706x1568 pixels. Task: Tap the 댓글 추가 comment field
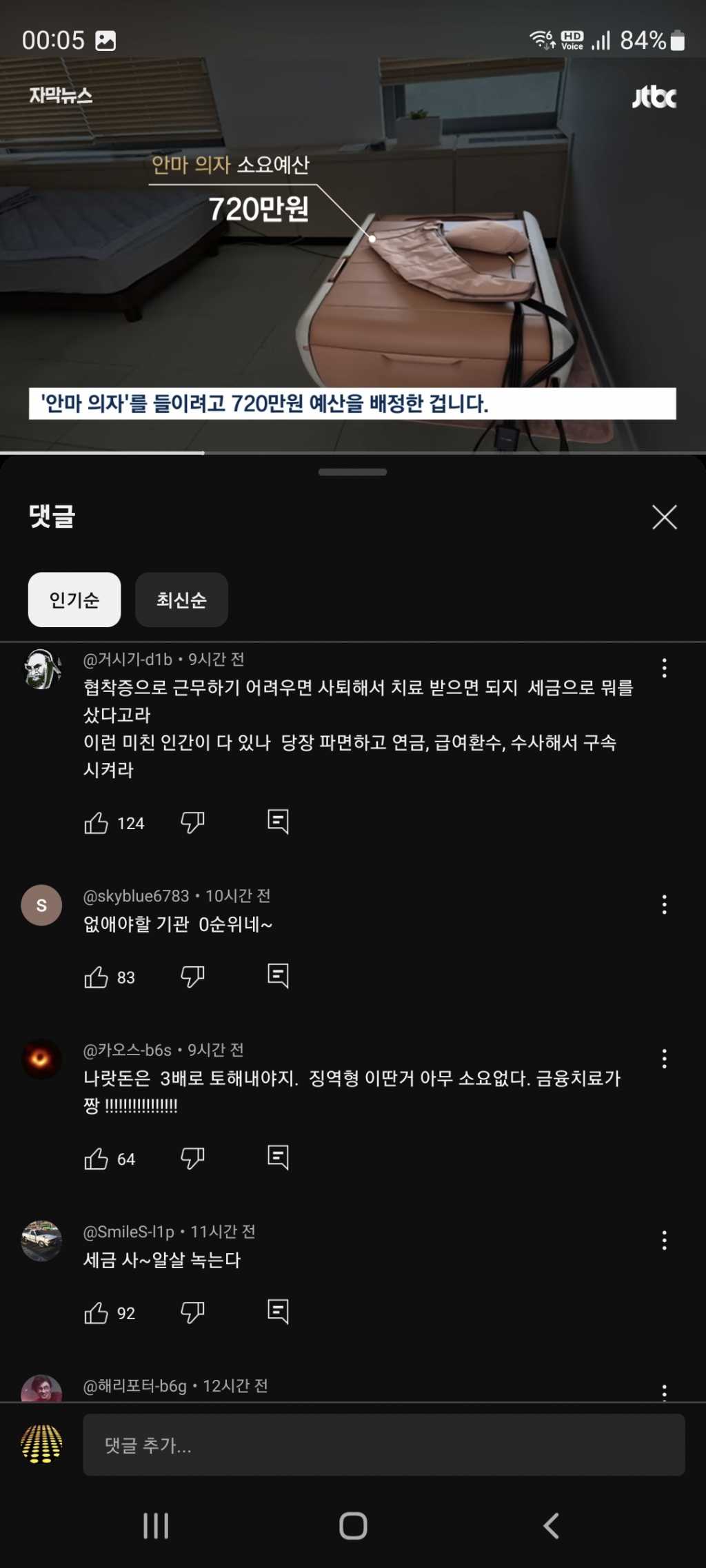(x=383, y=1445)
